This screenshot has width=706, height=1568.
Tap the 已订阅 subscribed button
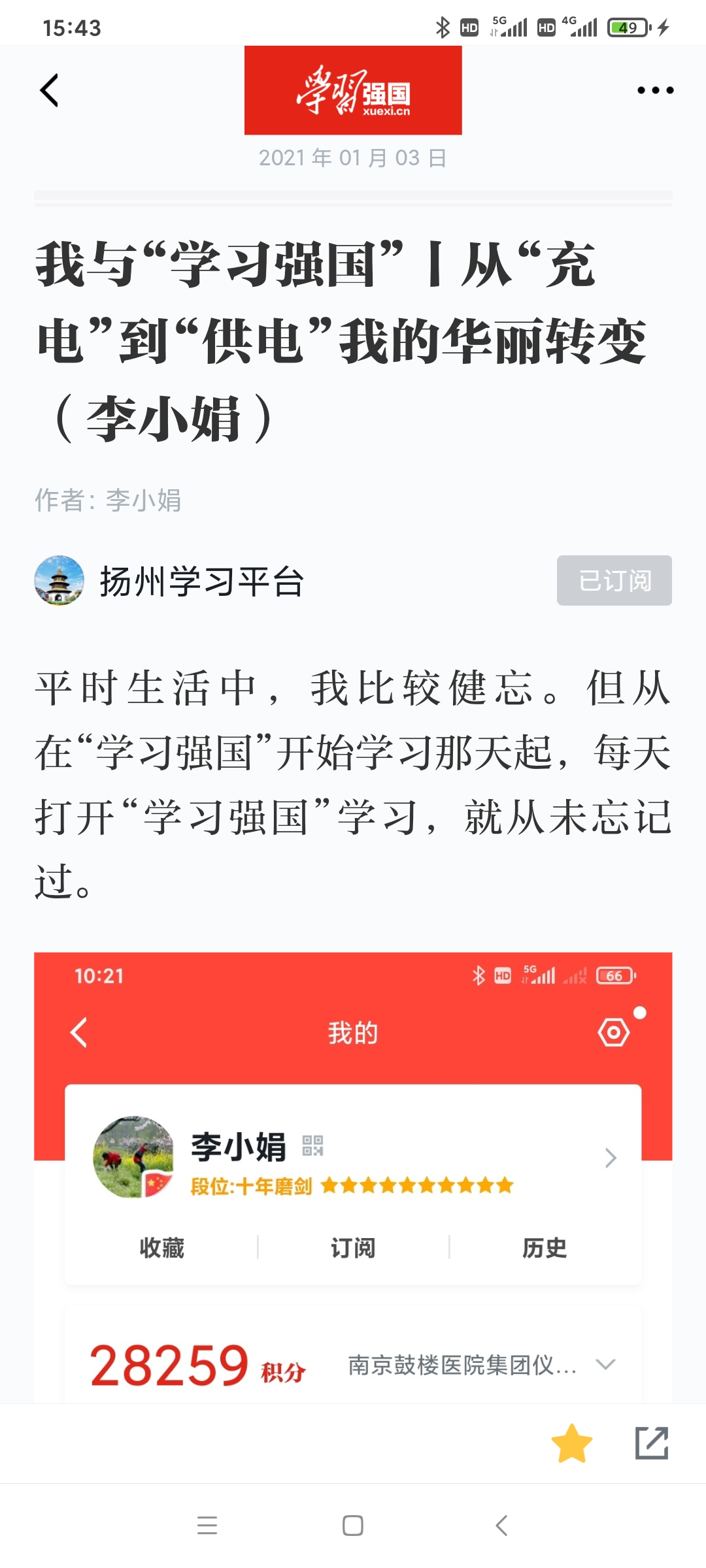click(x=614, y=580)
